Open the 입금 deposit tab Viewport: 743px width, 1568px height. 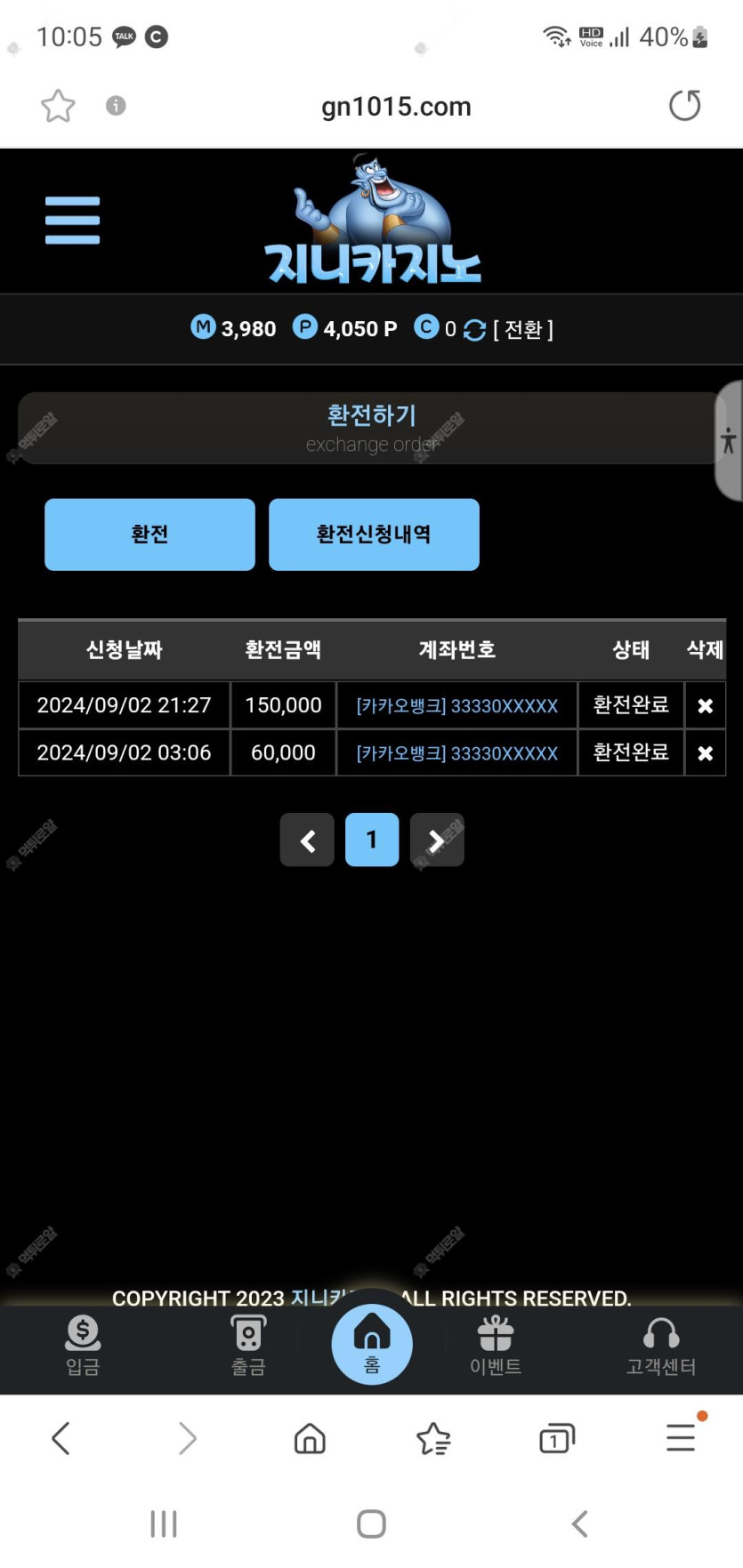pos(83,1346)
